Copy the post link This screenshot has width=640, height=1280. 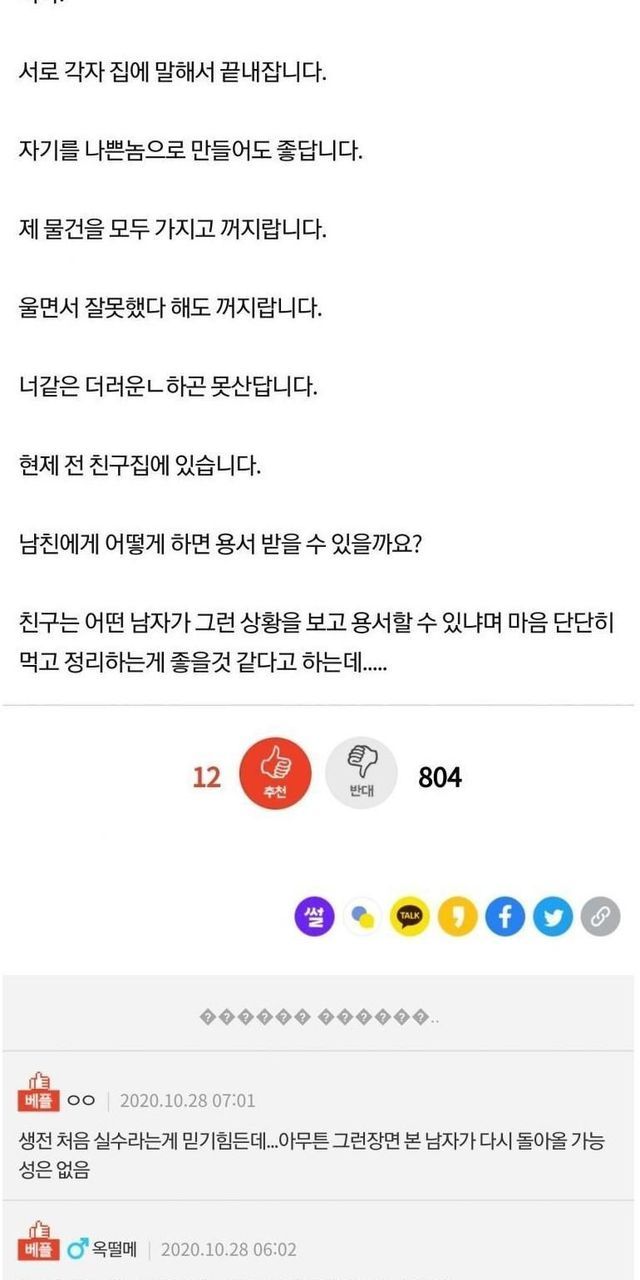tap(600, 916)
